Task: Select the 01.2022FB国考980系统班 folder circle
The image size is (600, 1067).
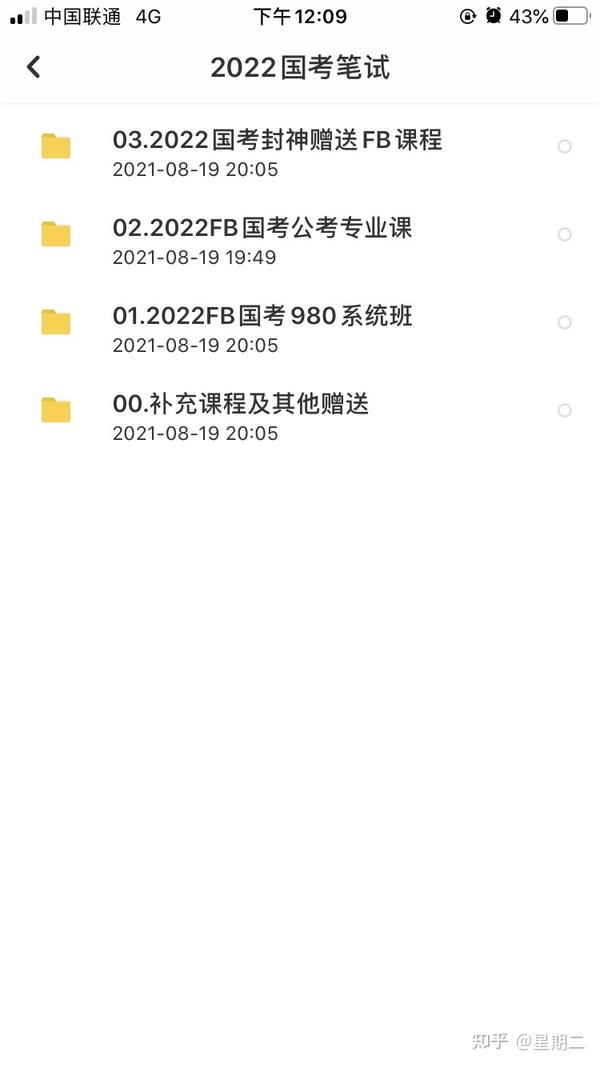Action: click(x=565, y=322)
